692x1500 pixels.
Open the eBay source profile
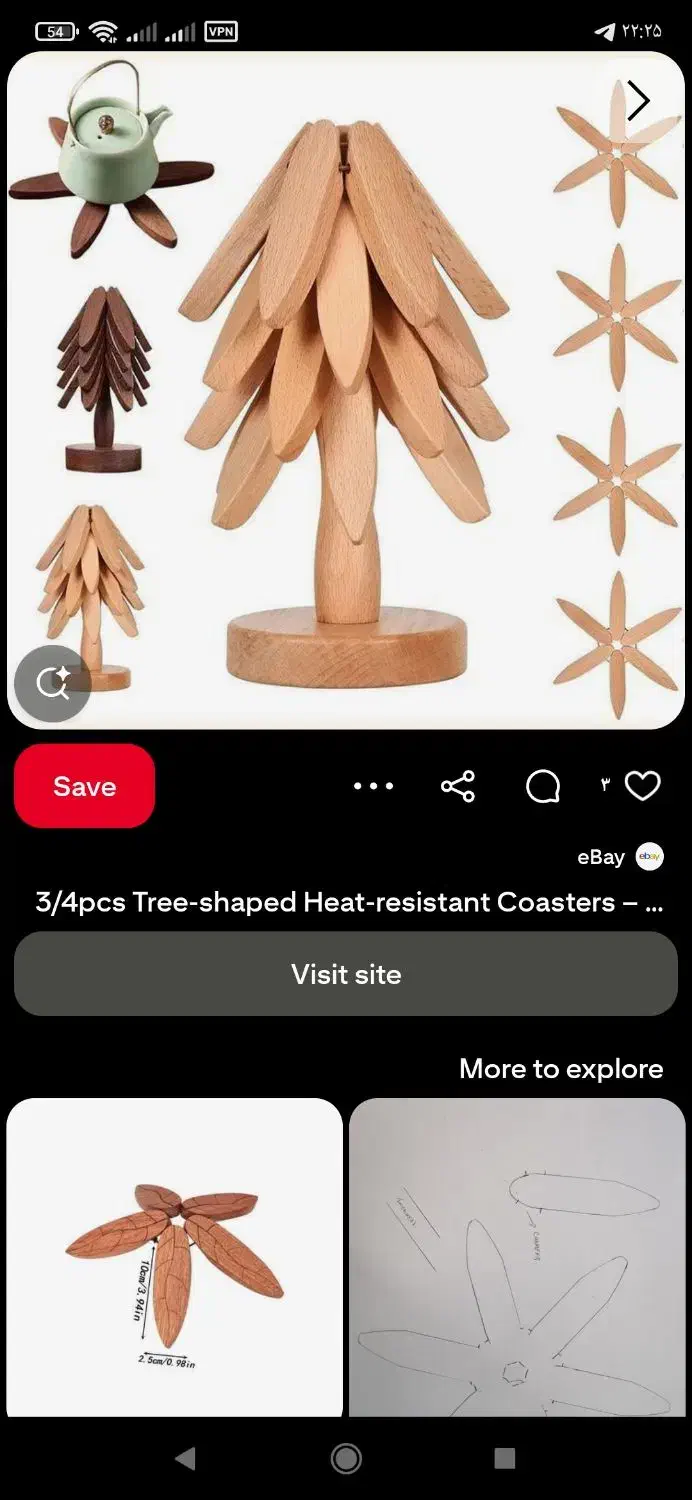pyautogui.click(x=649, y=857)
